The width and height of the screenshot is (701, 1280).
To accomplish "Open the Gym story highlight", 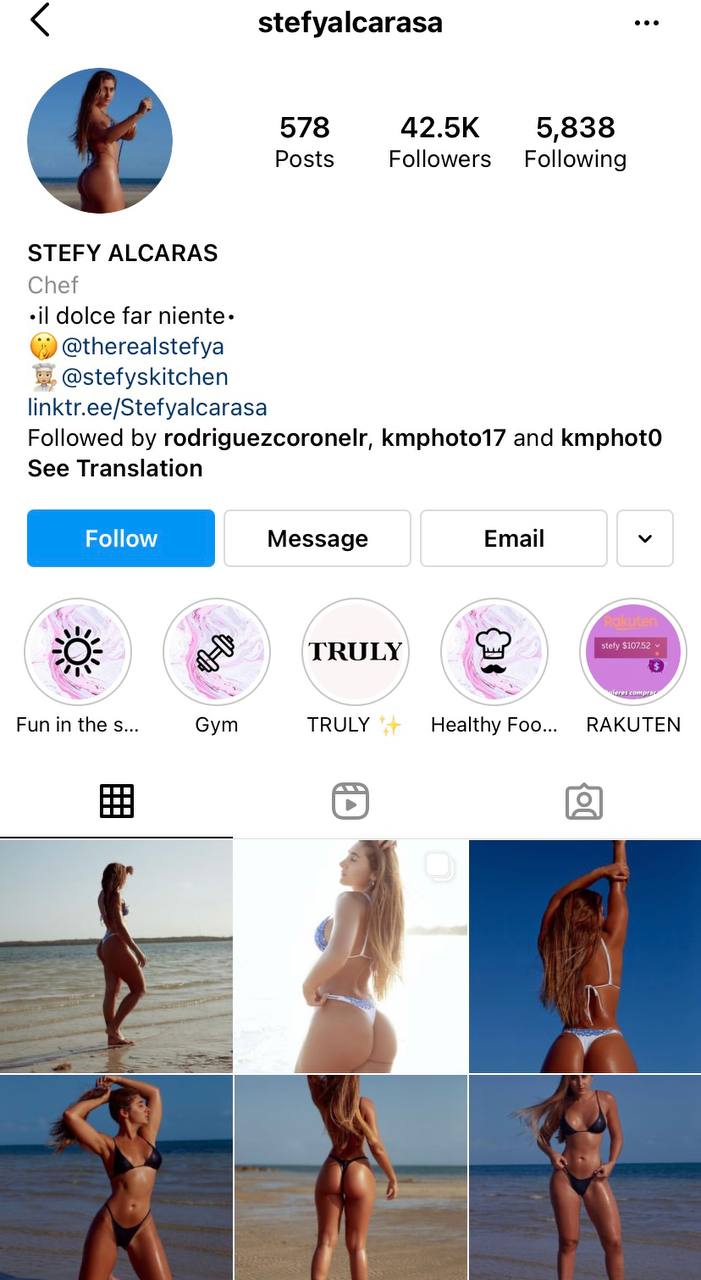I will tap(216, 652).
